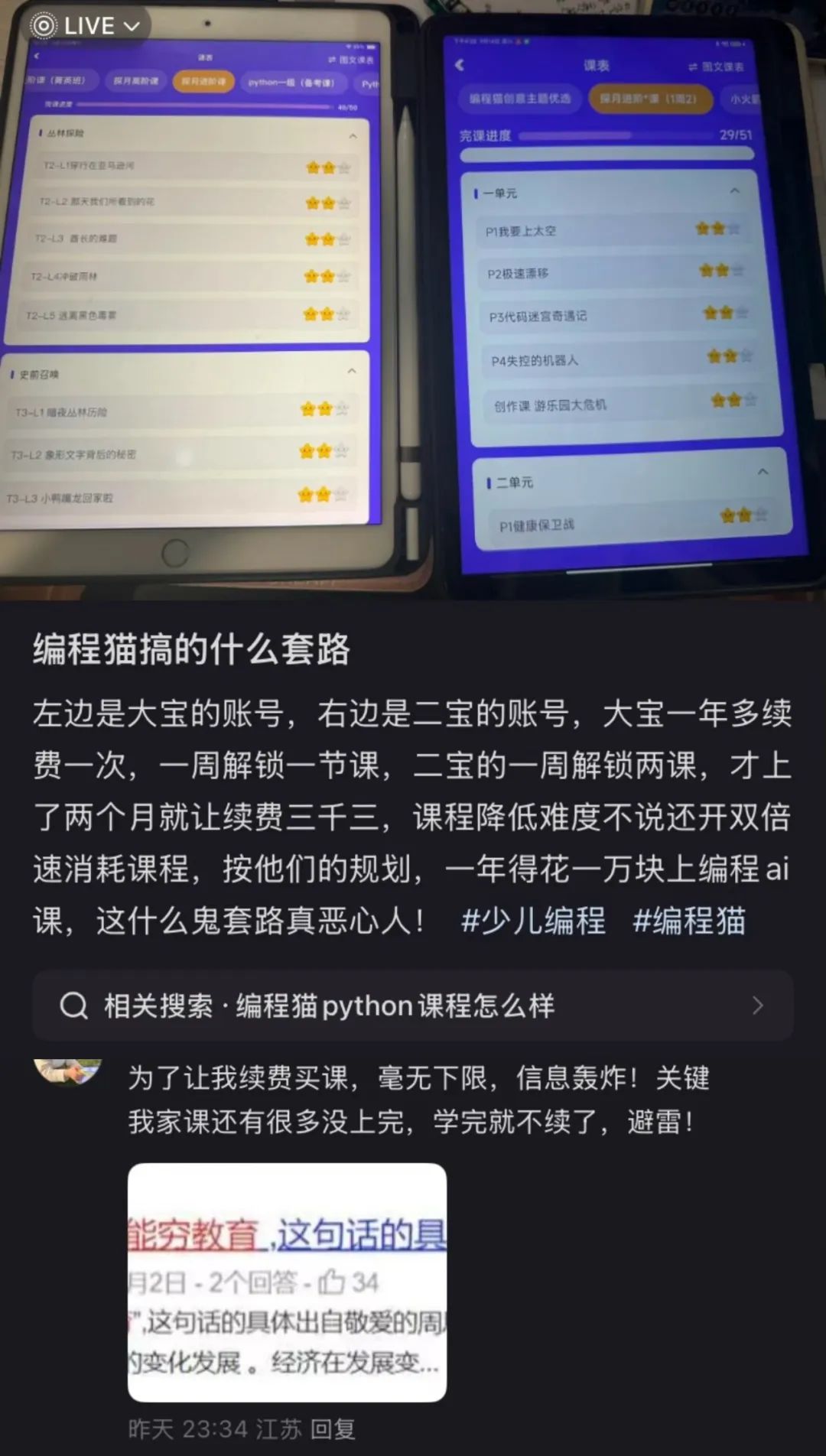
Task: Open the hashtag #编程猫
Action: [x=688, y=921]
